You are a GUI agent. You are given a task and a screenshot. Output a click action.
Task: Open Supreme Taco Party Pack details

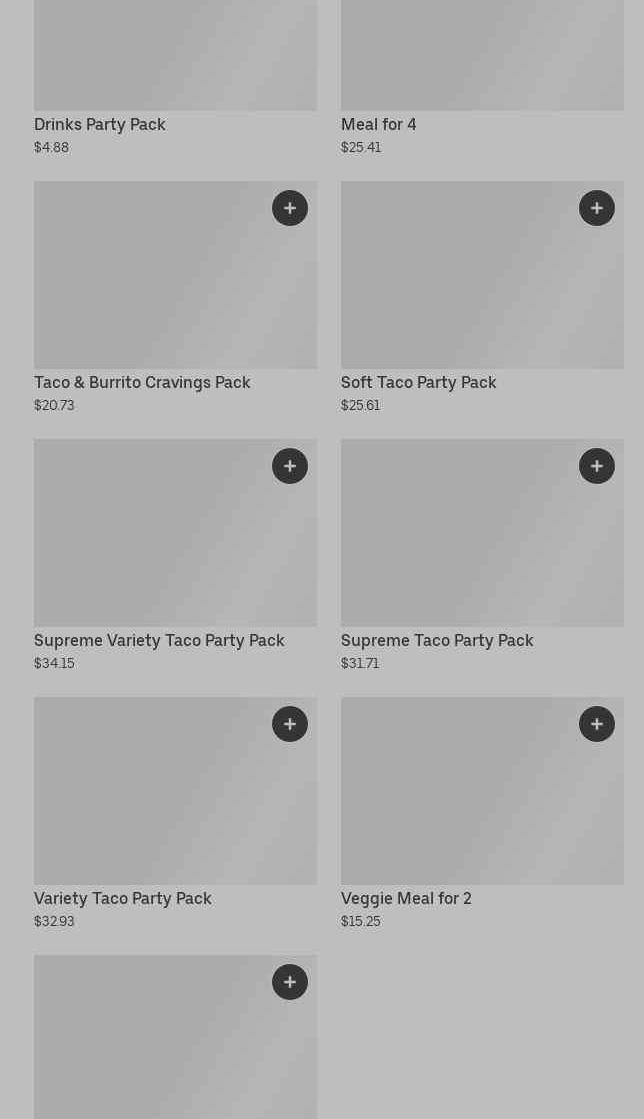[x=437, y=640]
